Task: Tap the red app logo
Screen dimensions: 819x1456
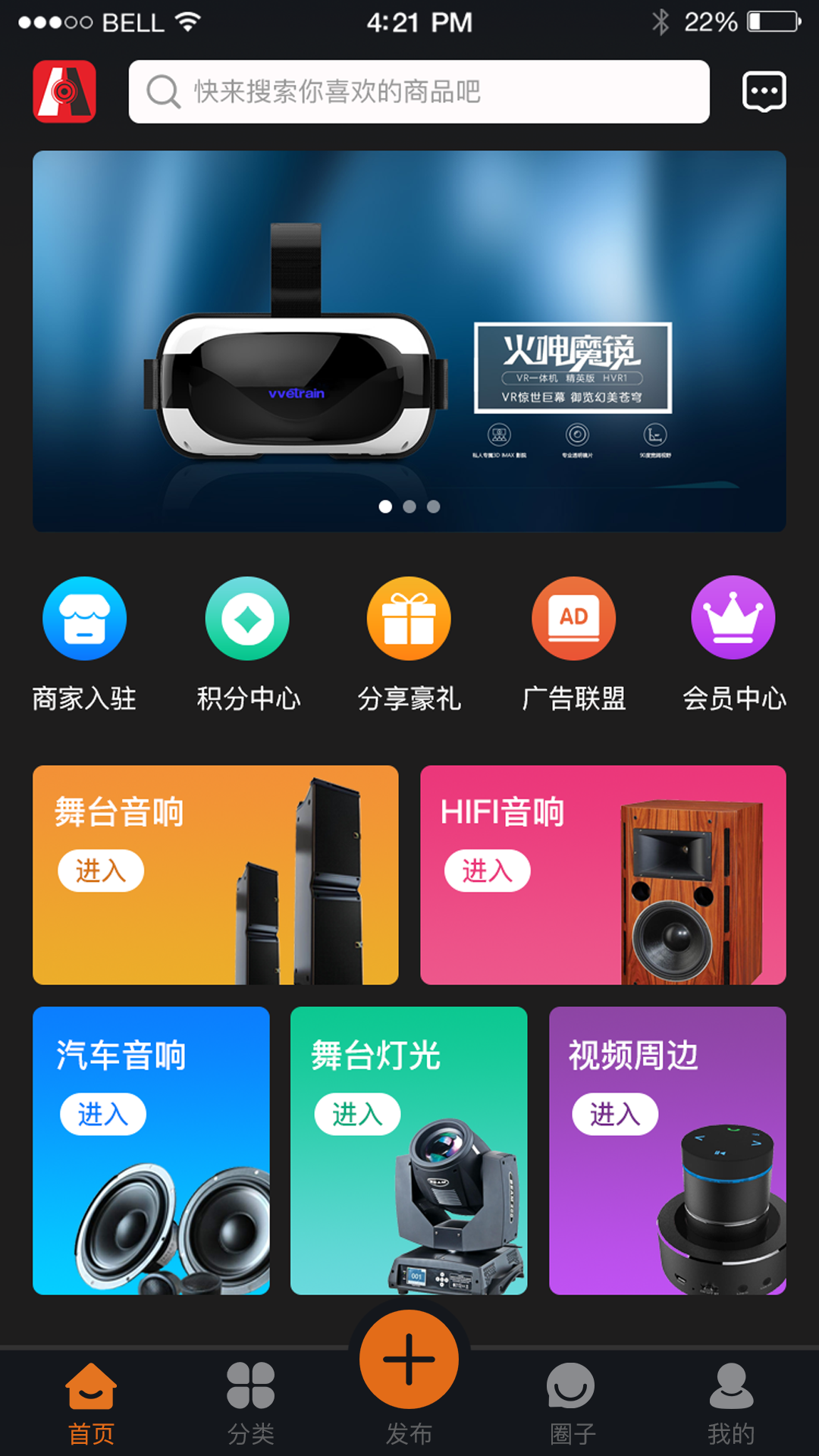Action: 64,92
